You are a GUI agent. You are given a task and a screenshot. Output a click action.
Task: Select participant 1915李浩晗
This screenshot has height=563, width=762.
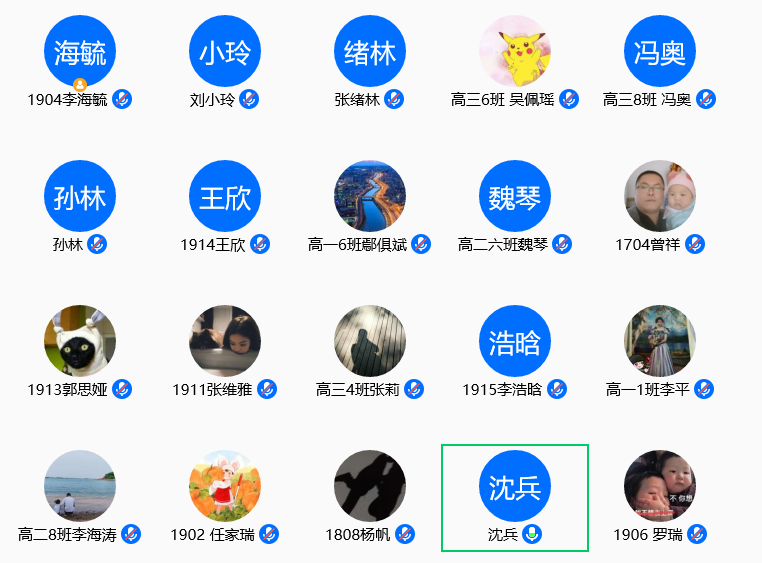515,341
